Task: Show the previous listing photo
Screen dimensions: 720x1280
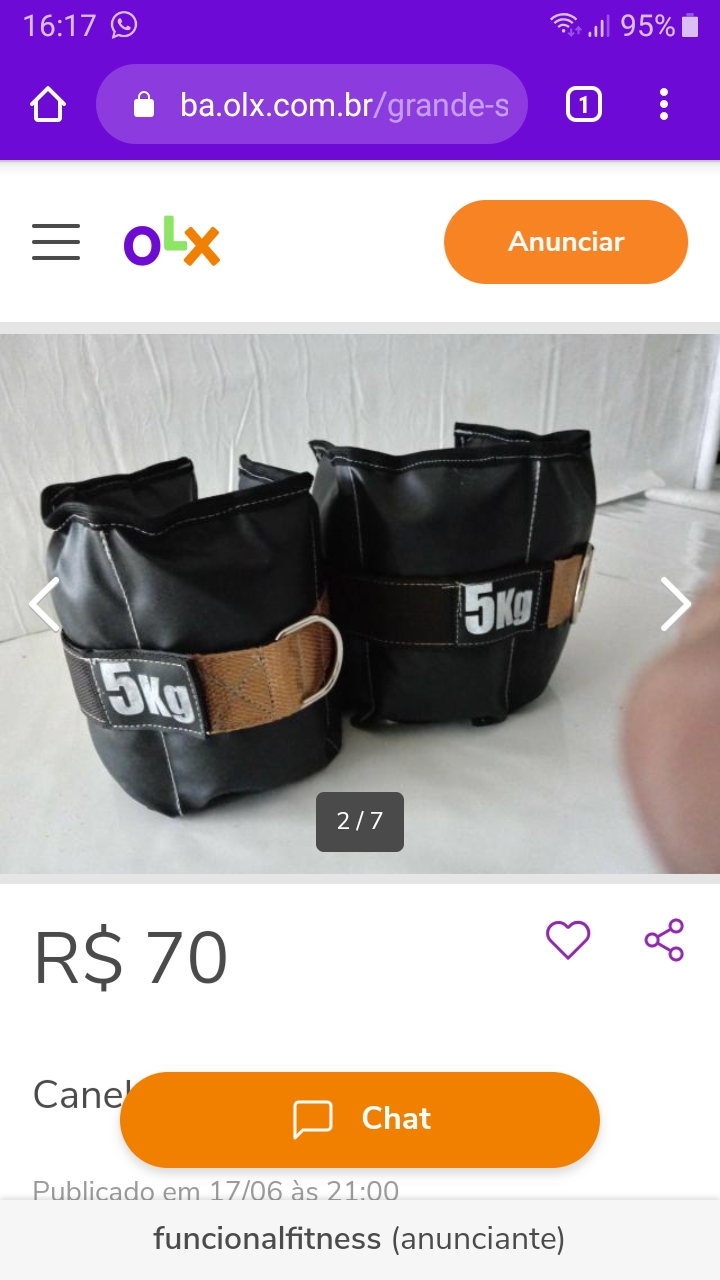Action: 44,604
